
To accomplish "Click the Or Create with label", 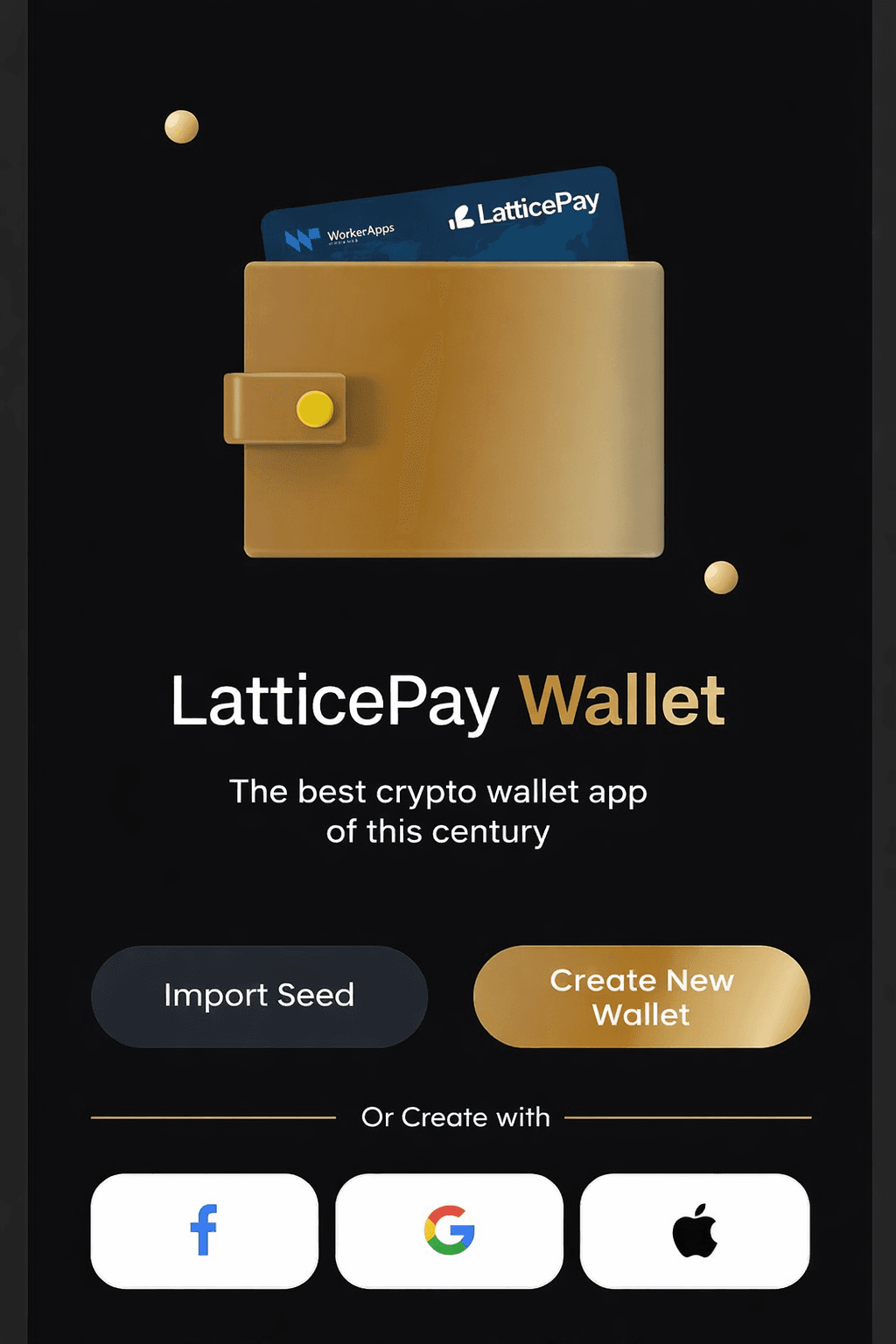I will point(456,1117).
